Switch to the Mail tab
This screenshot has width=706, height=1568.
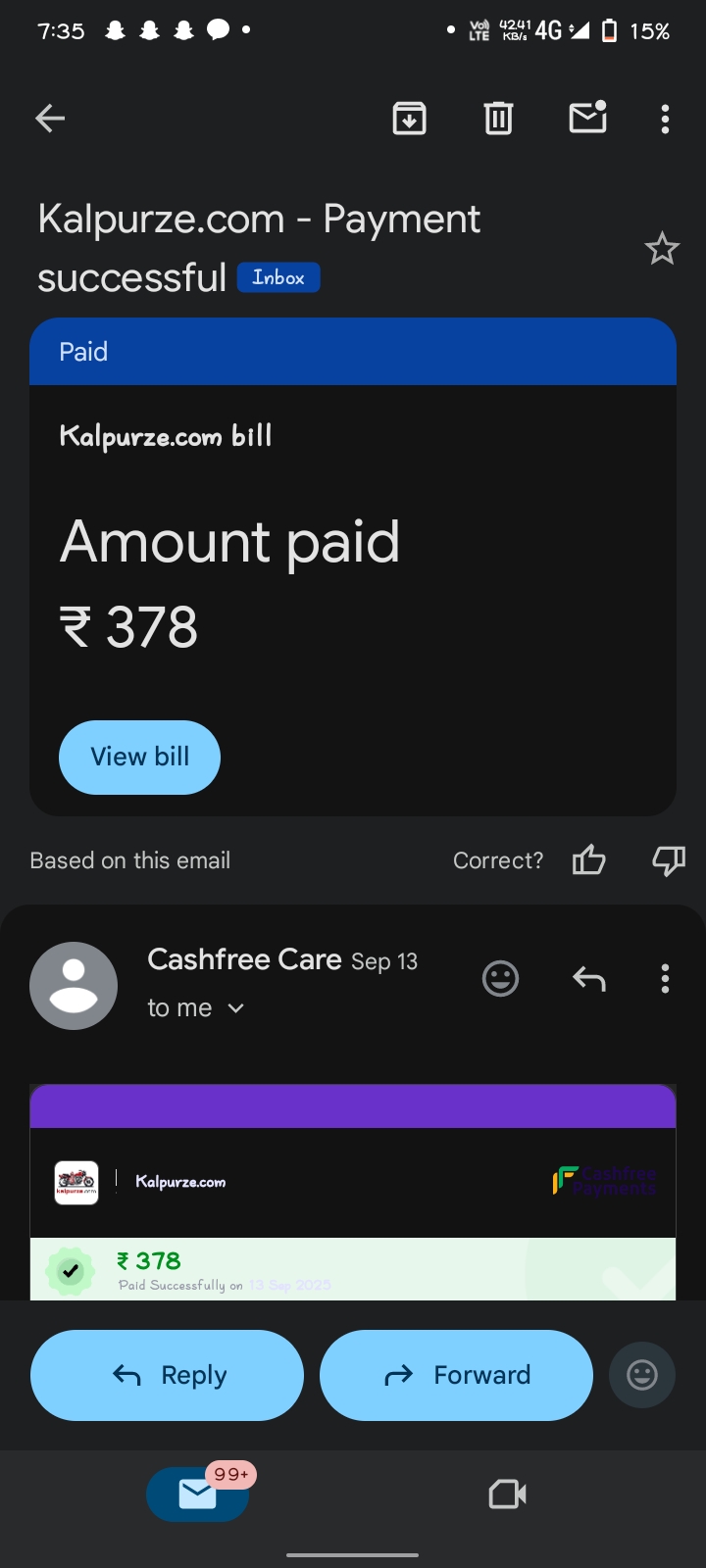coord(198,1494)
